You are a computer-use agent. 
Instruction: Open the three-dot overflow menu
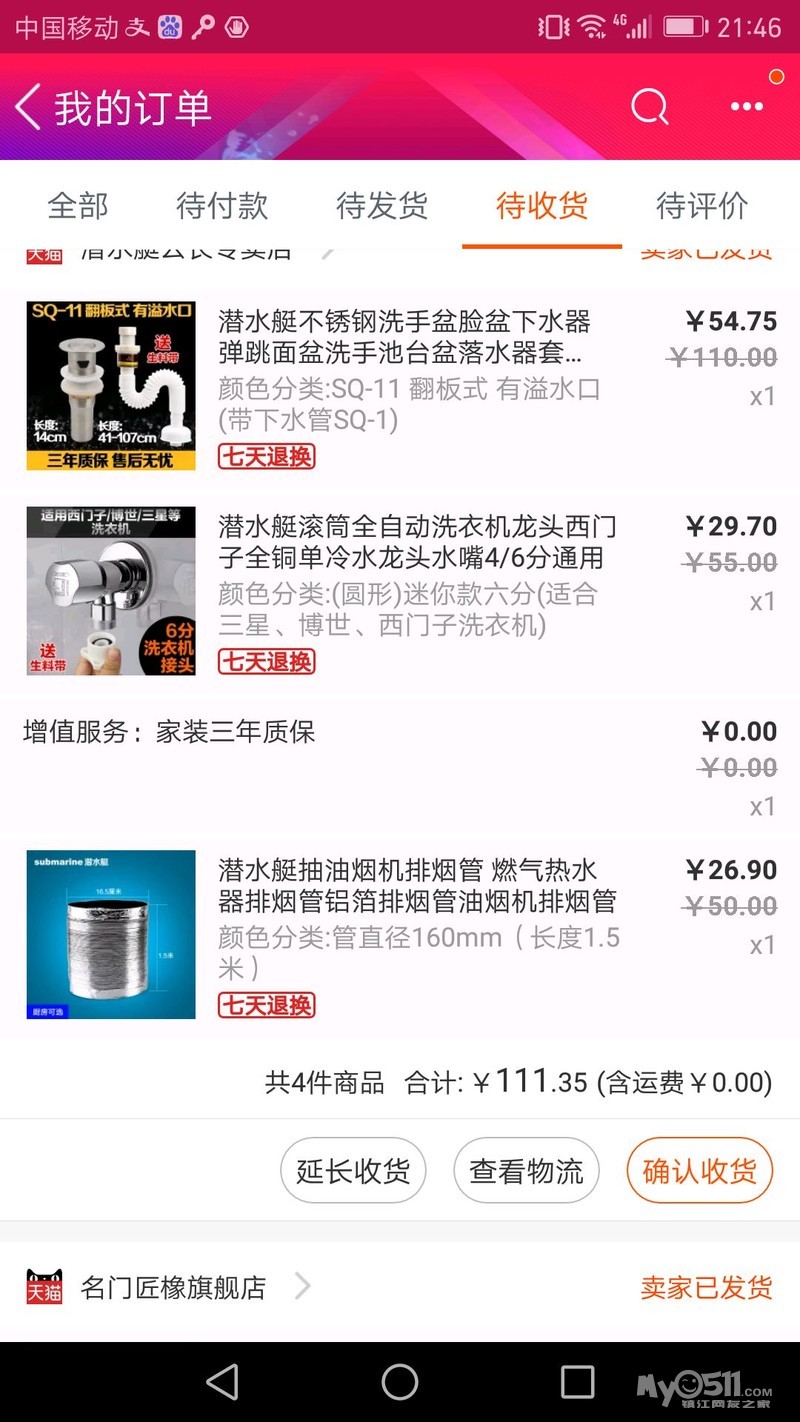click(x=746, y=107)
